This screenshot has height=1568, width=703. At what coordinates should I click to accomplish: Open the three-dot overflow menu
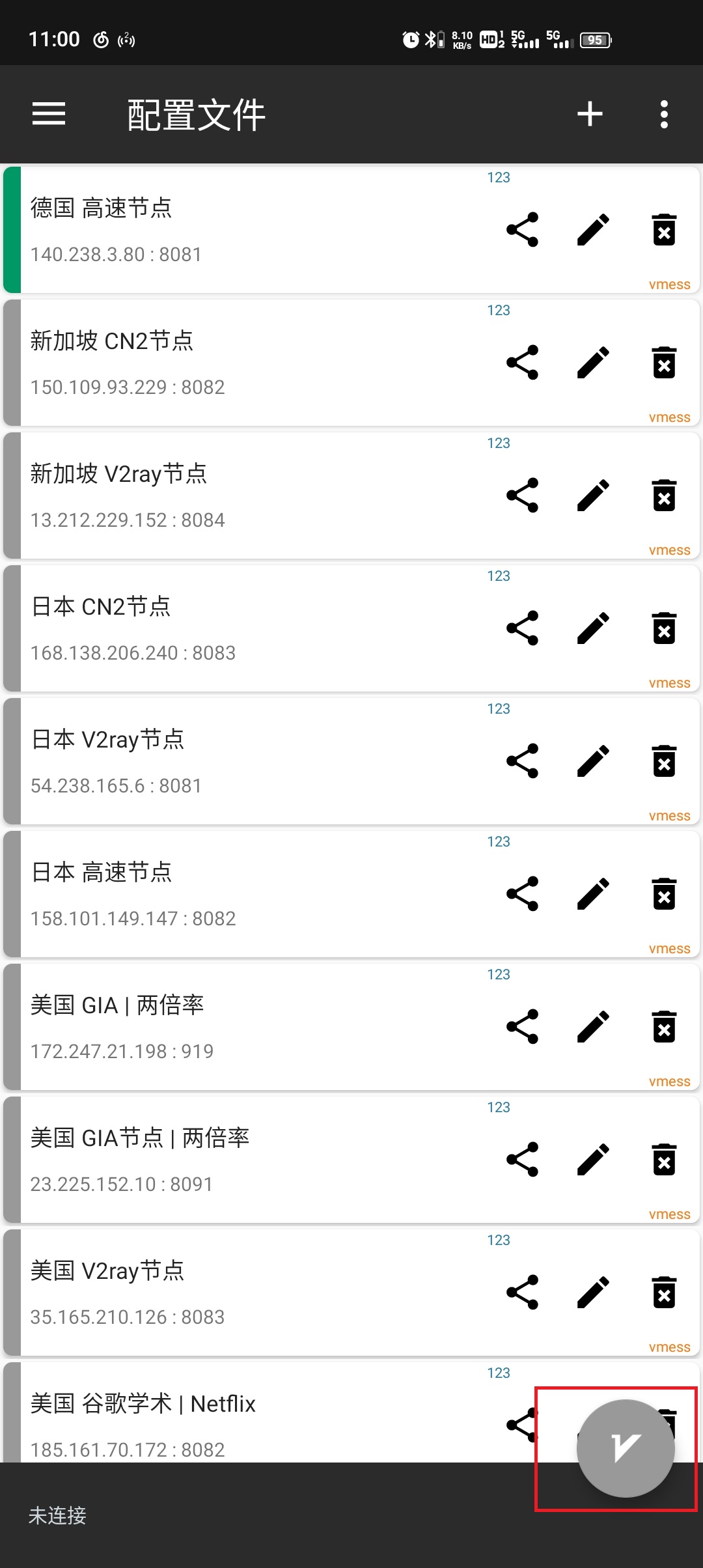pyautogui.click(x=664, y=114)
